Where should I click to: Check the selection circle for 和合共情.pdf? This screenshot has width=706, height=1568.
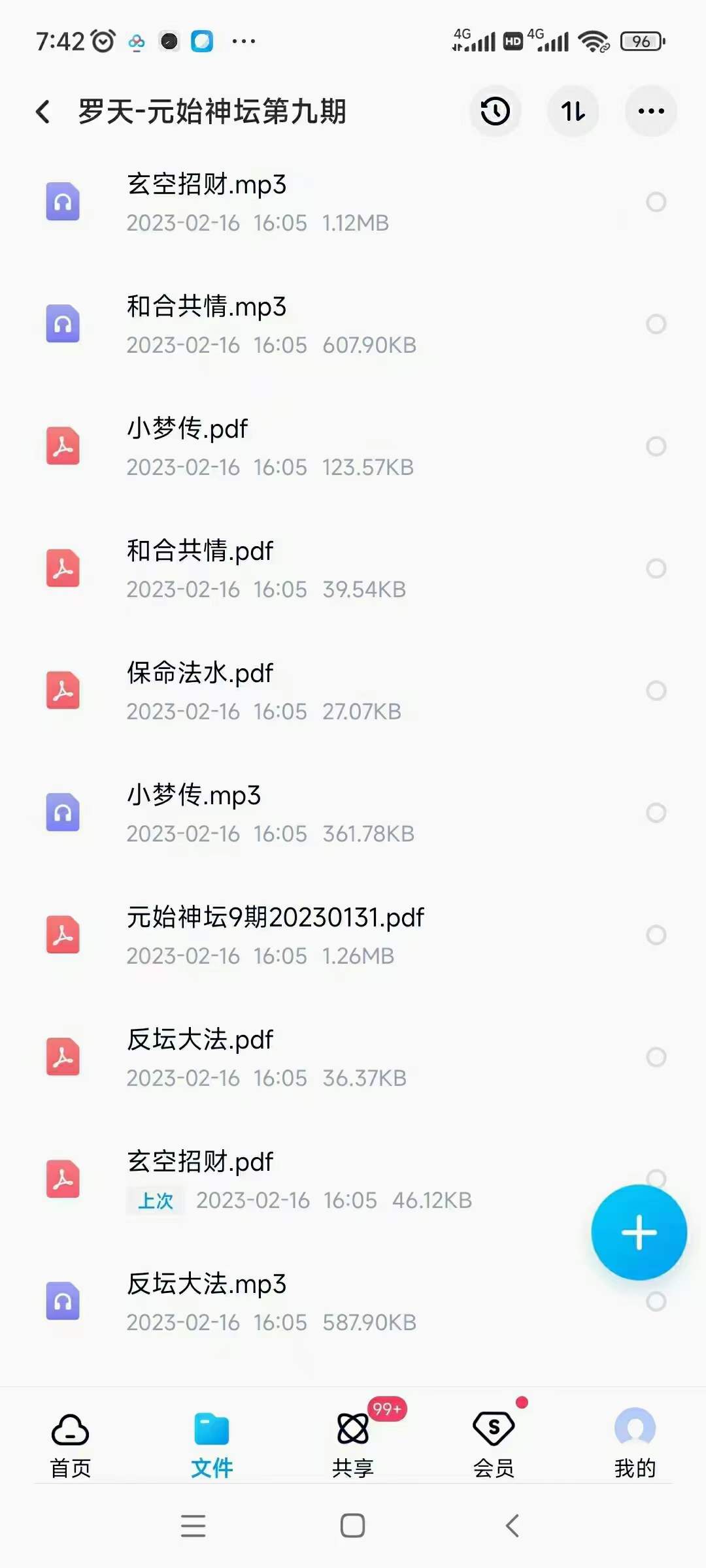[x=656, y=568]
